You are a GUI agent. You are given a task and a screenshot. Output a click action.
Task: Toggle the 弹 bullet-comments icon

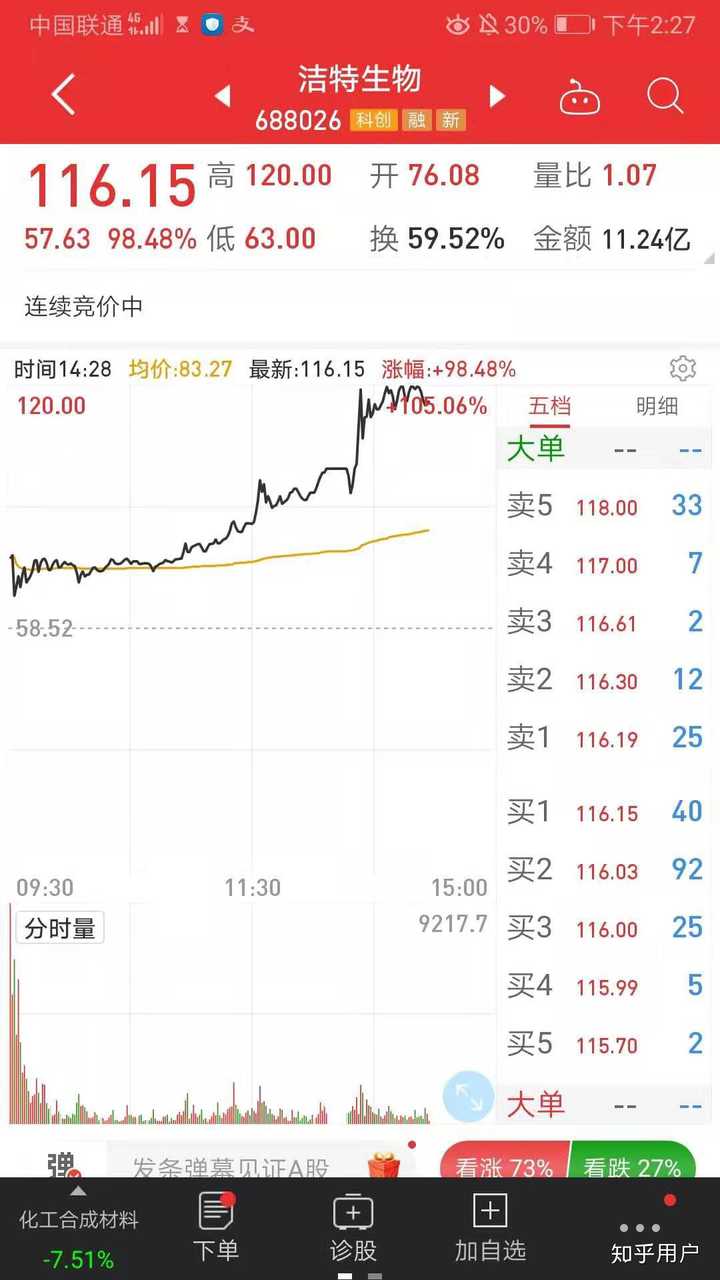(61, 1164)
